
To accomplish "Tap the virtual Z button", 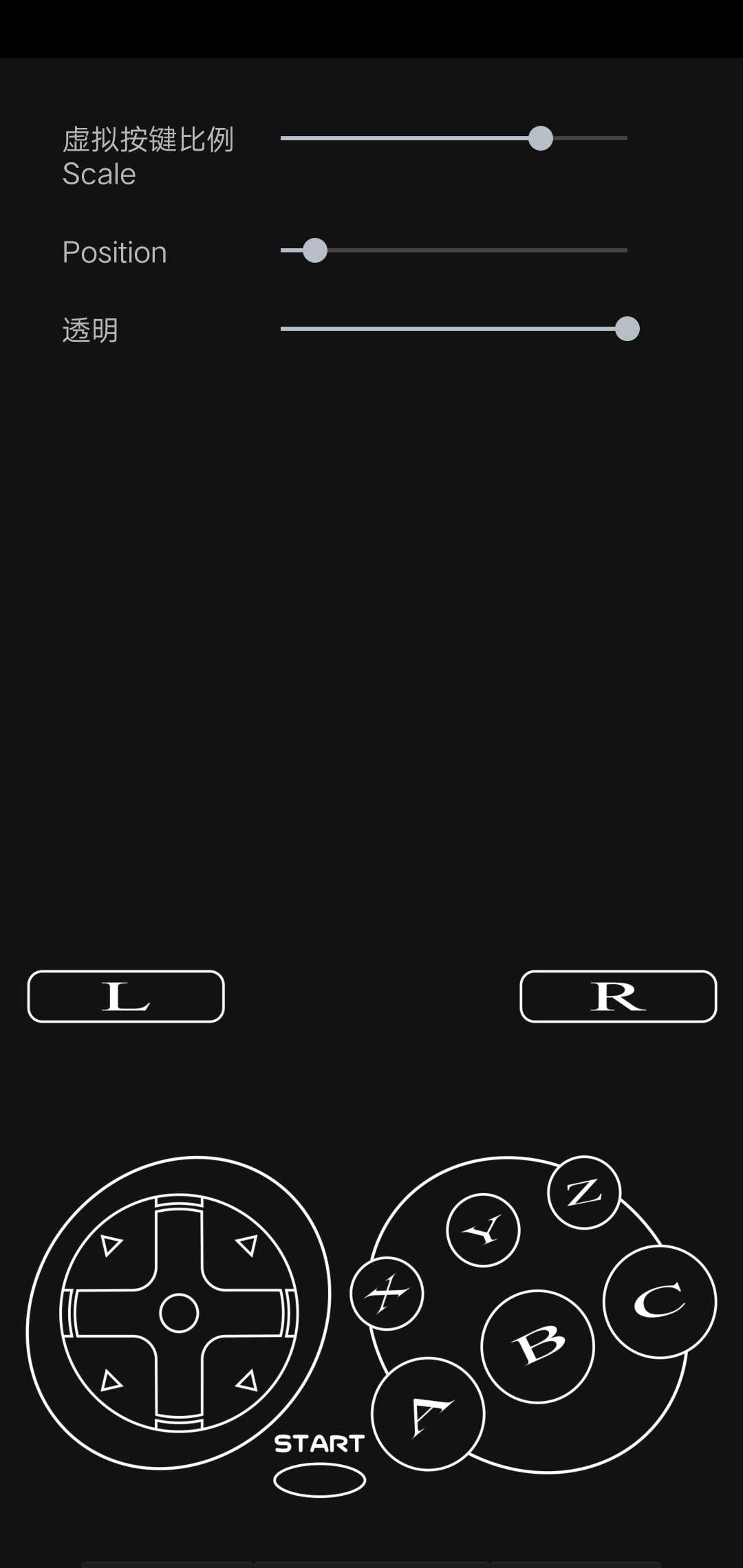I will point(584,1193).
